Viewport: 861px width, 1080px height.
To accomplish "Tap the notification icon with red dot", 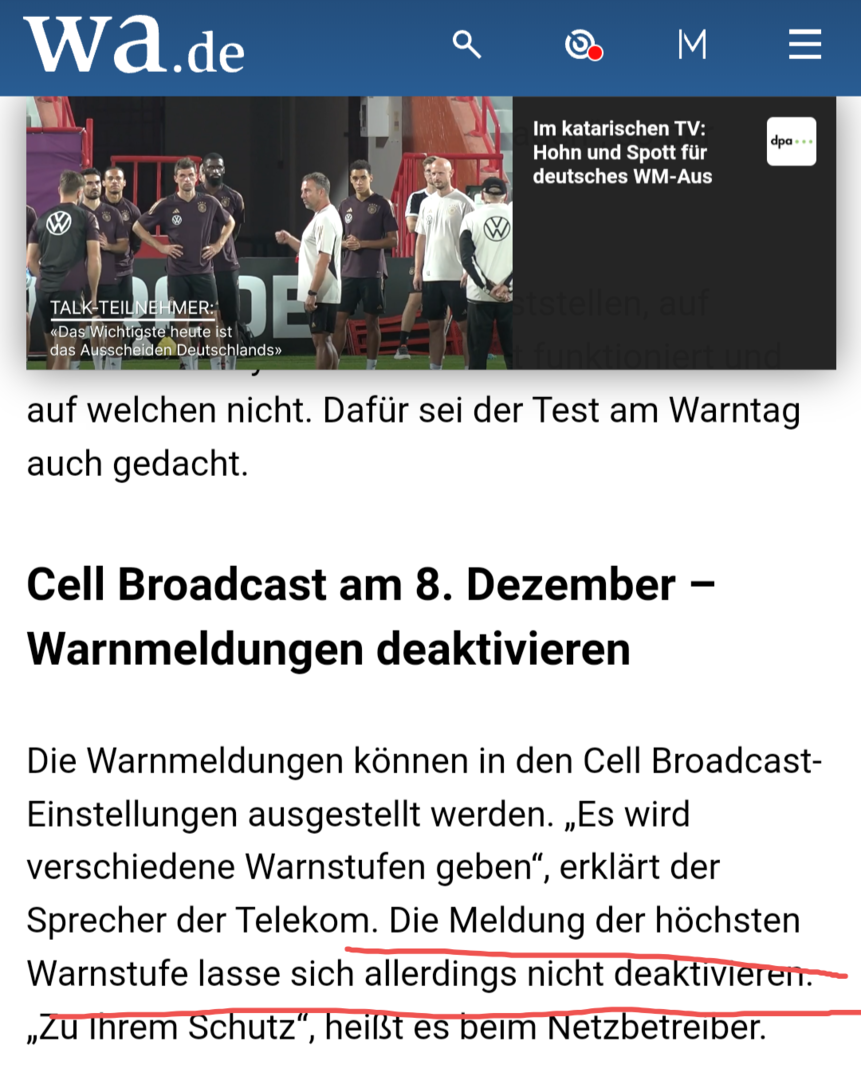I will [581, 45].
